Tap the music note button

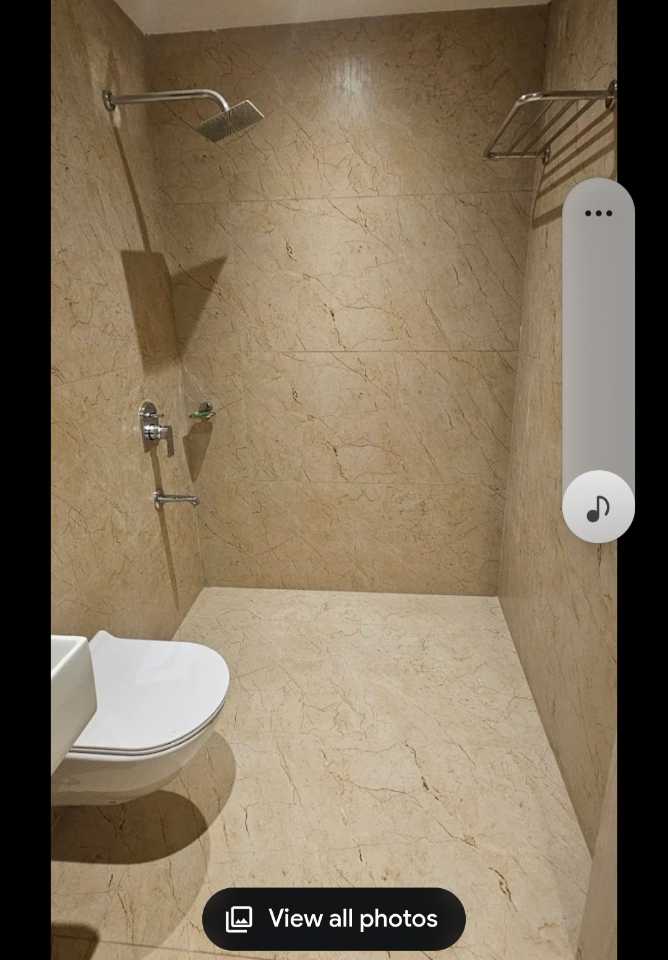point(598,508)
